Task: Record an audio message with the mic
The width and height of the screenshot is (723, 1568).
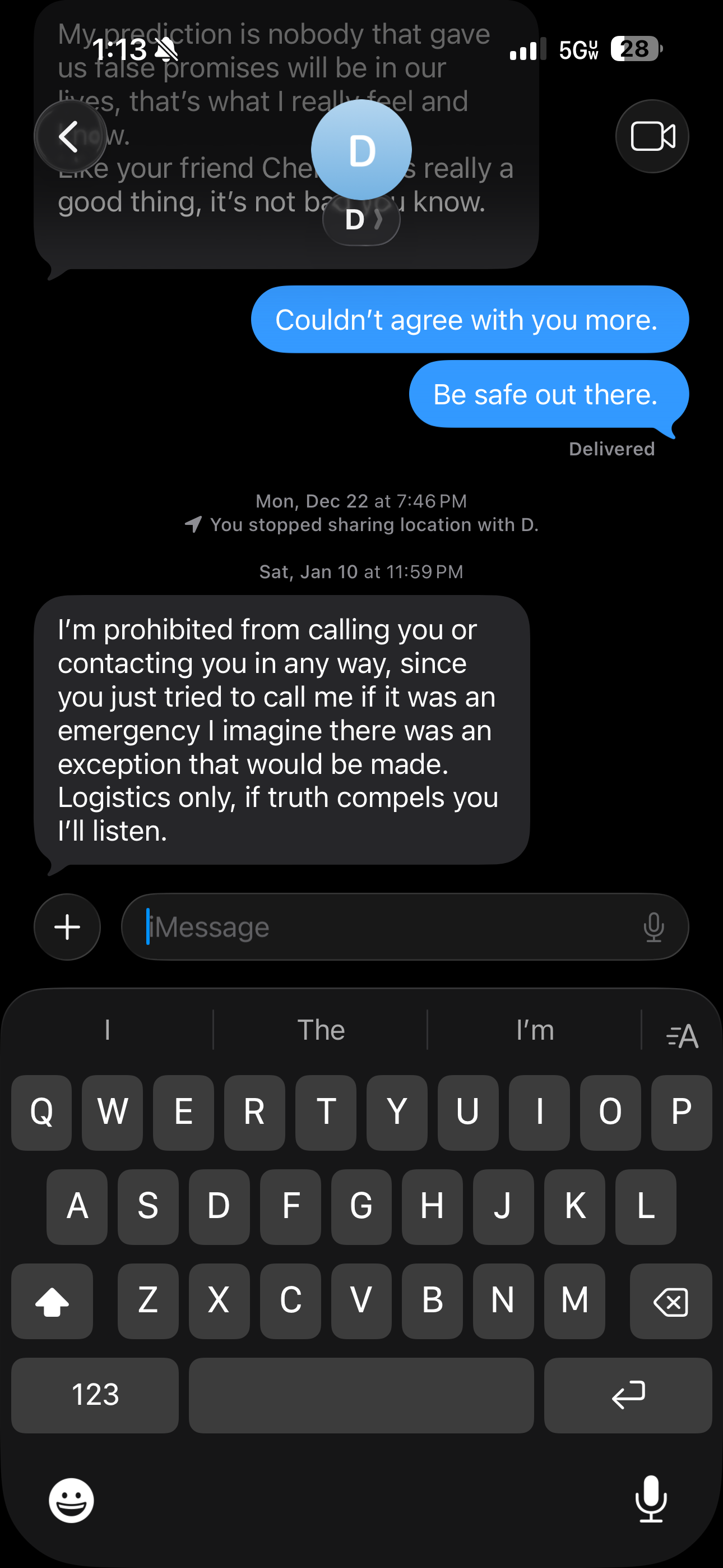Action: tap(654, 926)
